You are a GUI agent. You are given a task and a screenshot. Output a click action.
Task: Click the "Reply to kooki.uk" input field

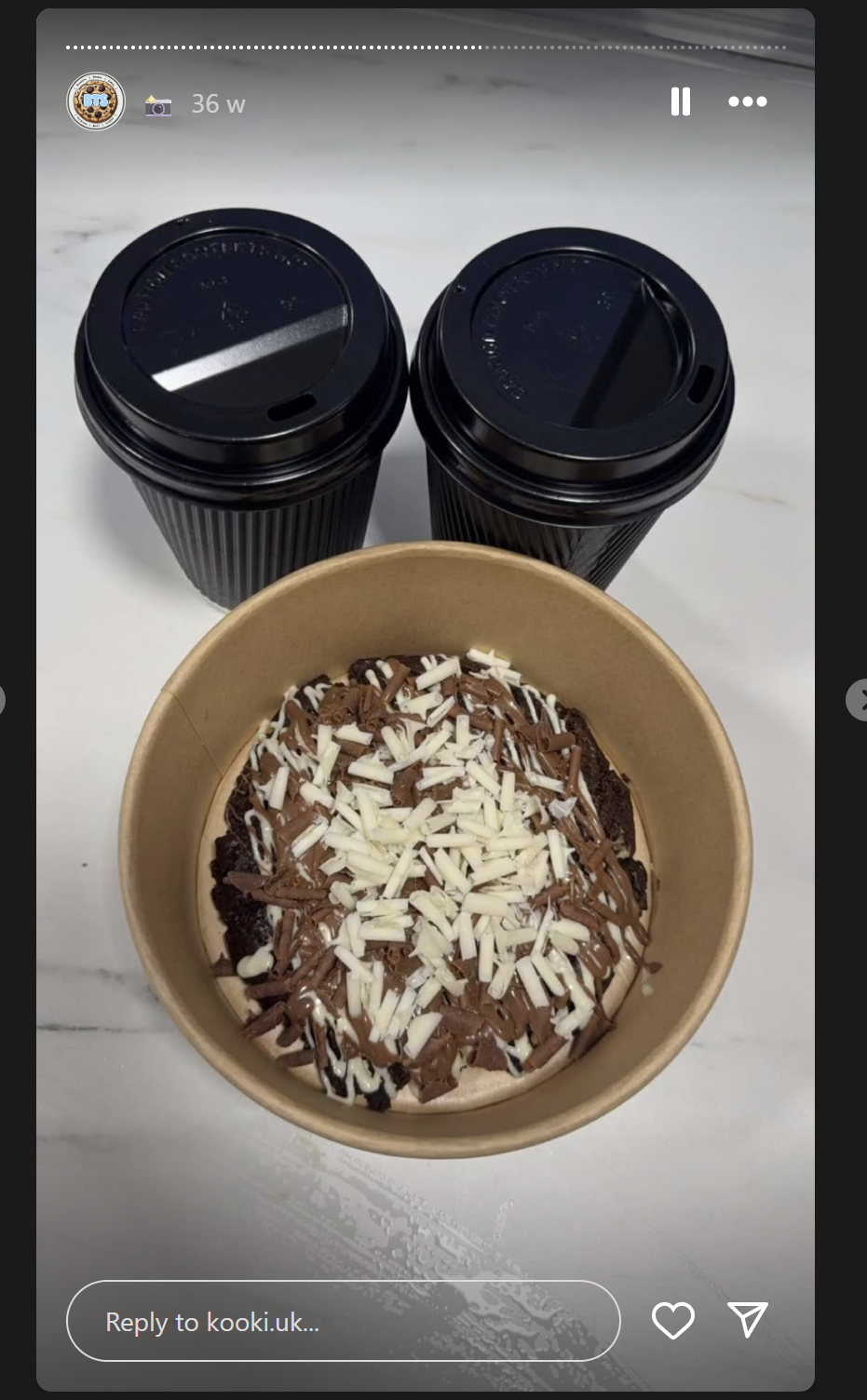345,1321
